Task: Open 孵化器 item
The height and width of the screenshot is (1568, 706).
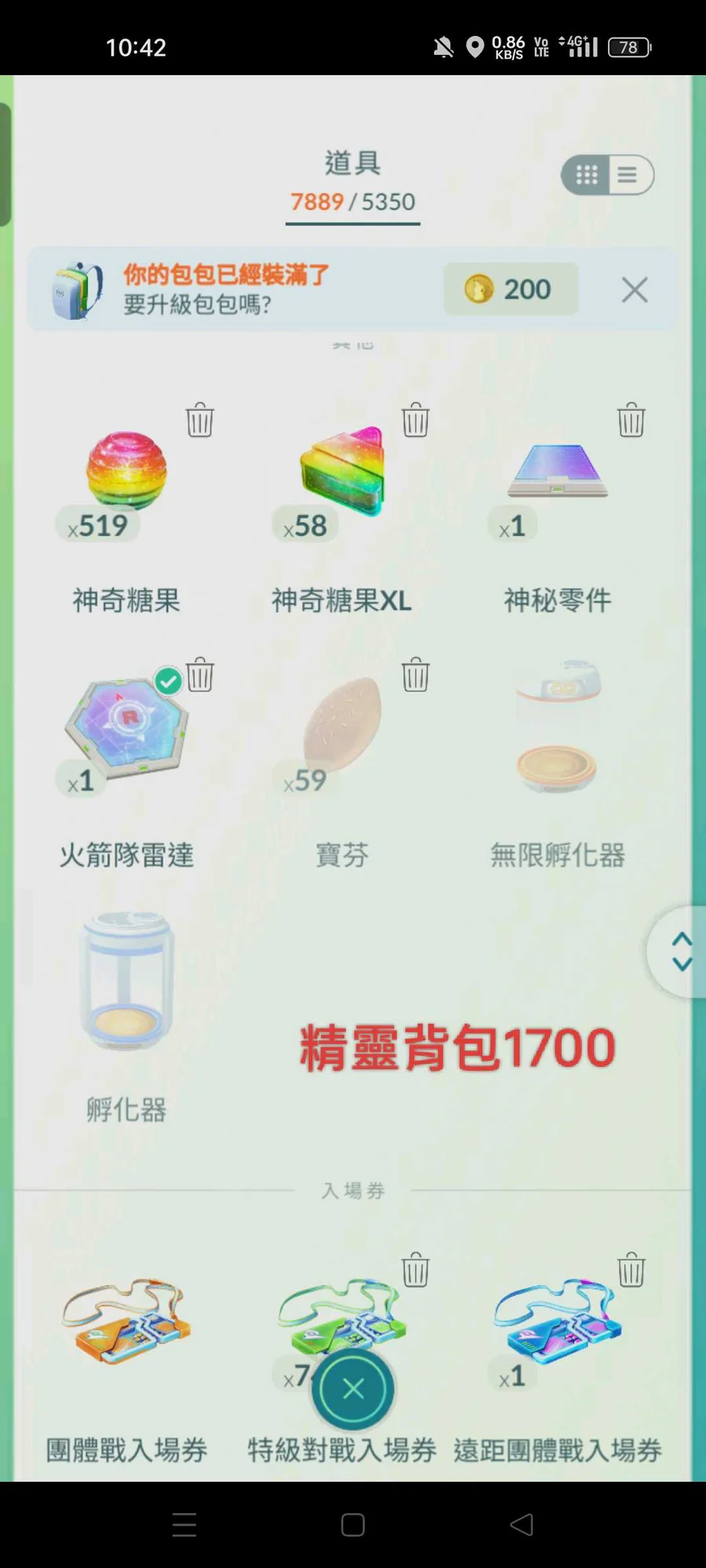Action: pos(126,984)
